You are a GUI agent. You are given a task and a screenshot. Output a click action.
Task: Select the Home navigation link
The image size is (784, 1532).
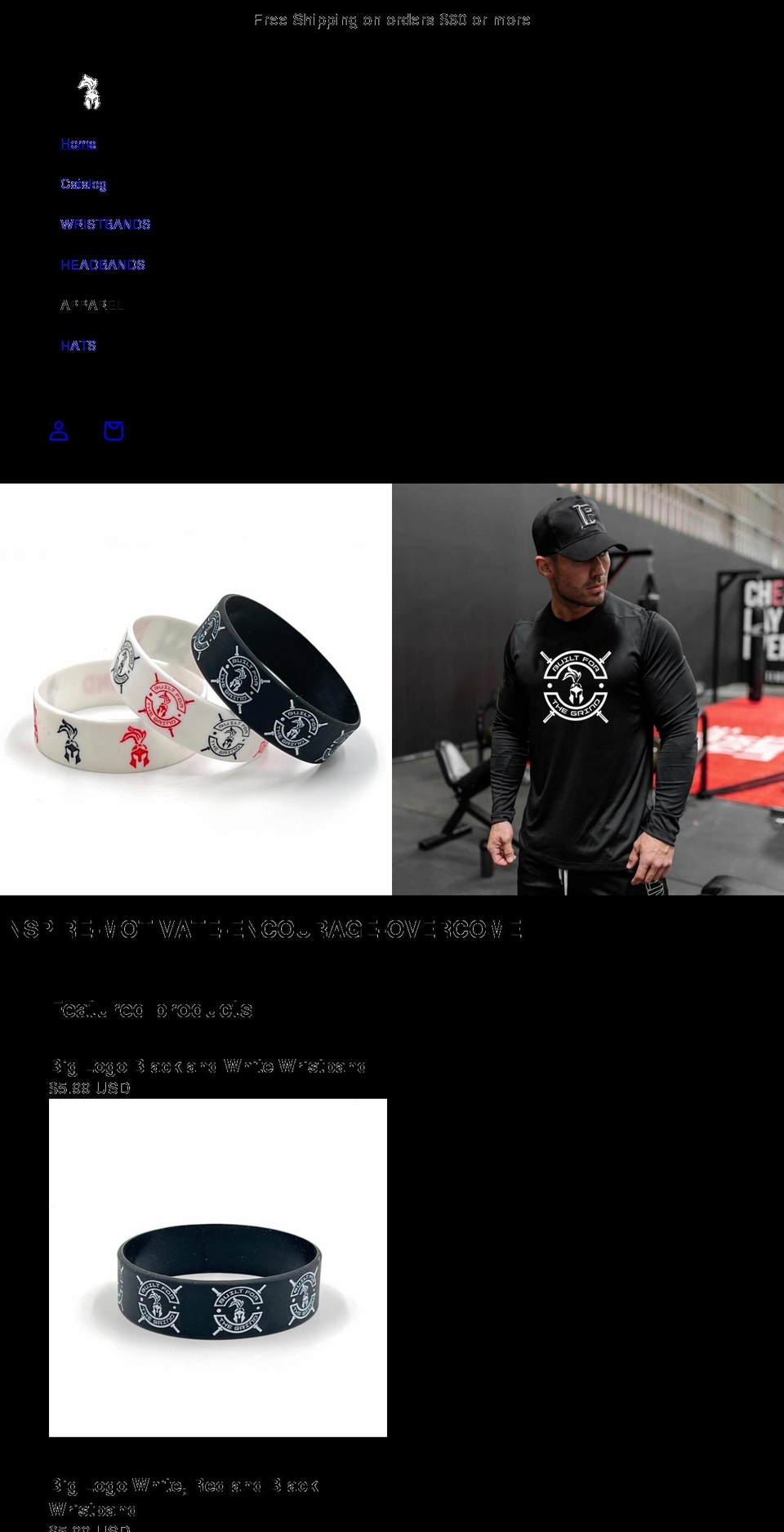tap(78, 143)
